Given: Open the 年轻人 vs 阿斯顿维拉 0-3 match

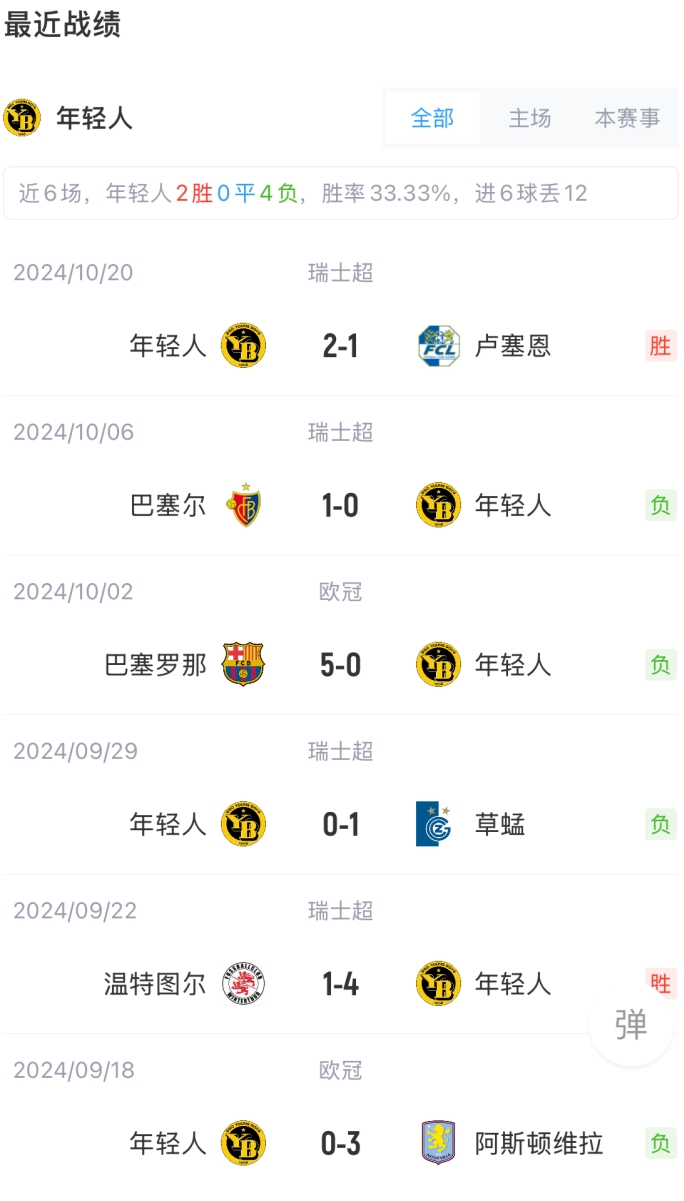Looking at the screenshot, I should point(341,1143).
